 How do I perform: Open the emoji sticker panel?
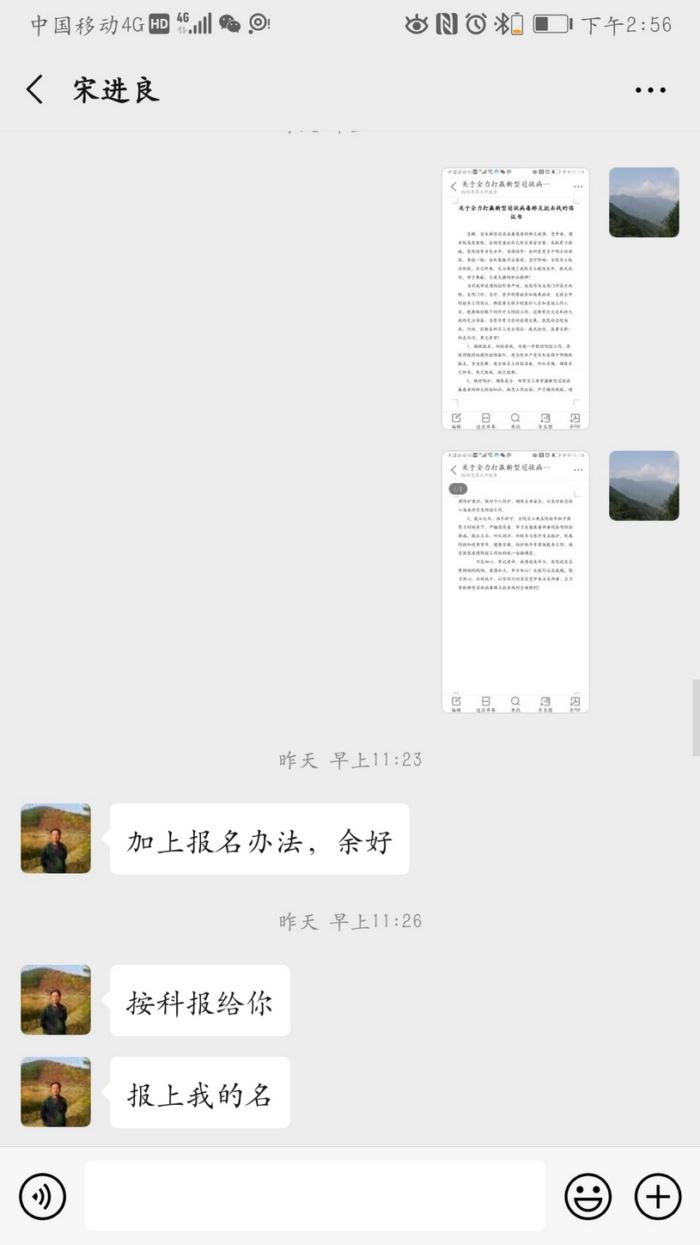coord(588,1196)
